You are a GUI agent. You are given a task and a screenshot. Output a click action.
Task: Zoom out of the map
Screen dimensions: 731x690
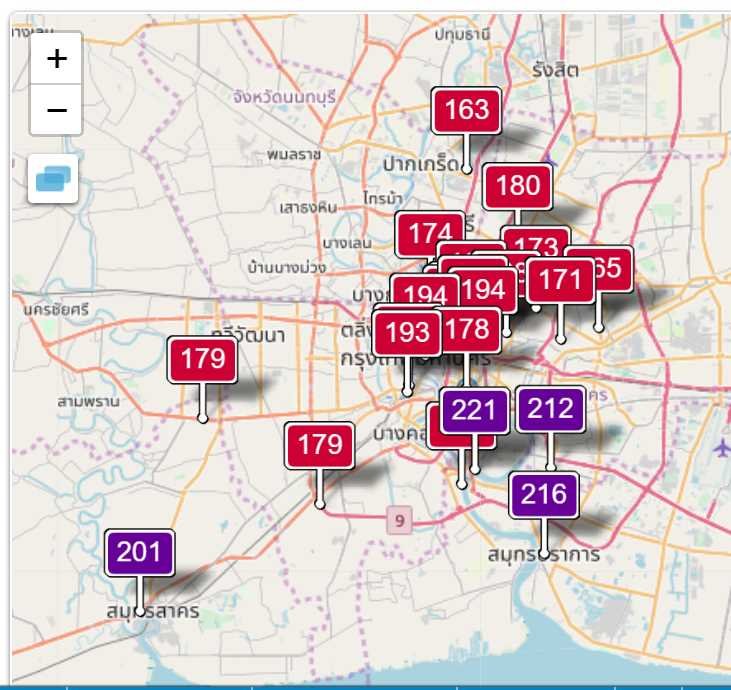[x=56, y=109]
